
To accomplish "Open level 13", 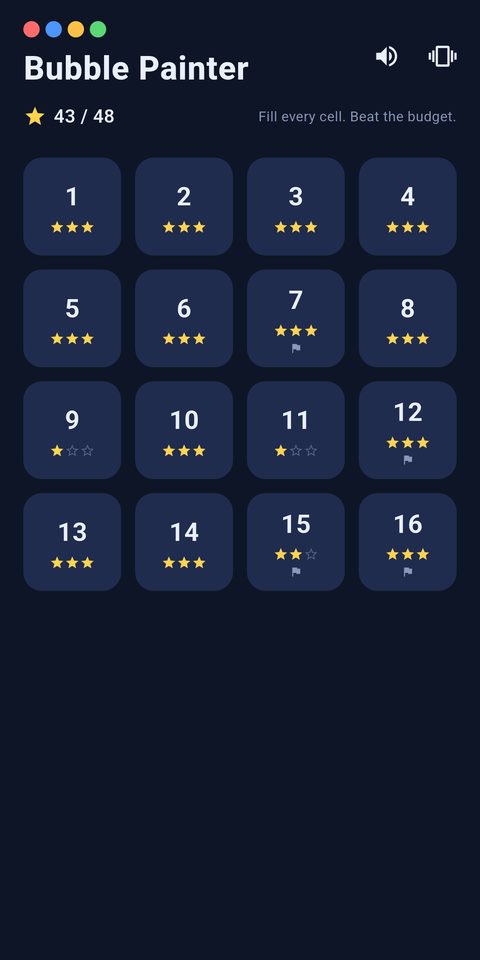I will [72, 542].
